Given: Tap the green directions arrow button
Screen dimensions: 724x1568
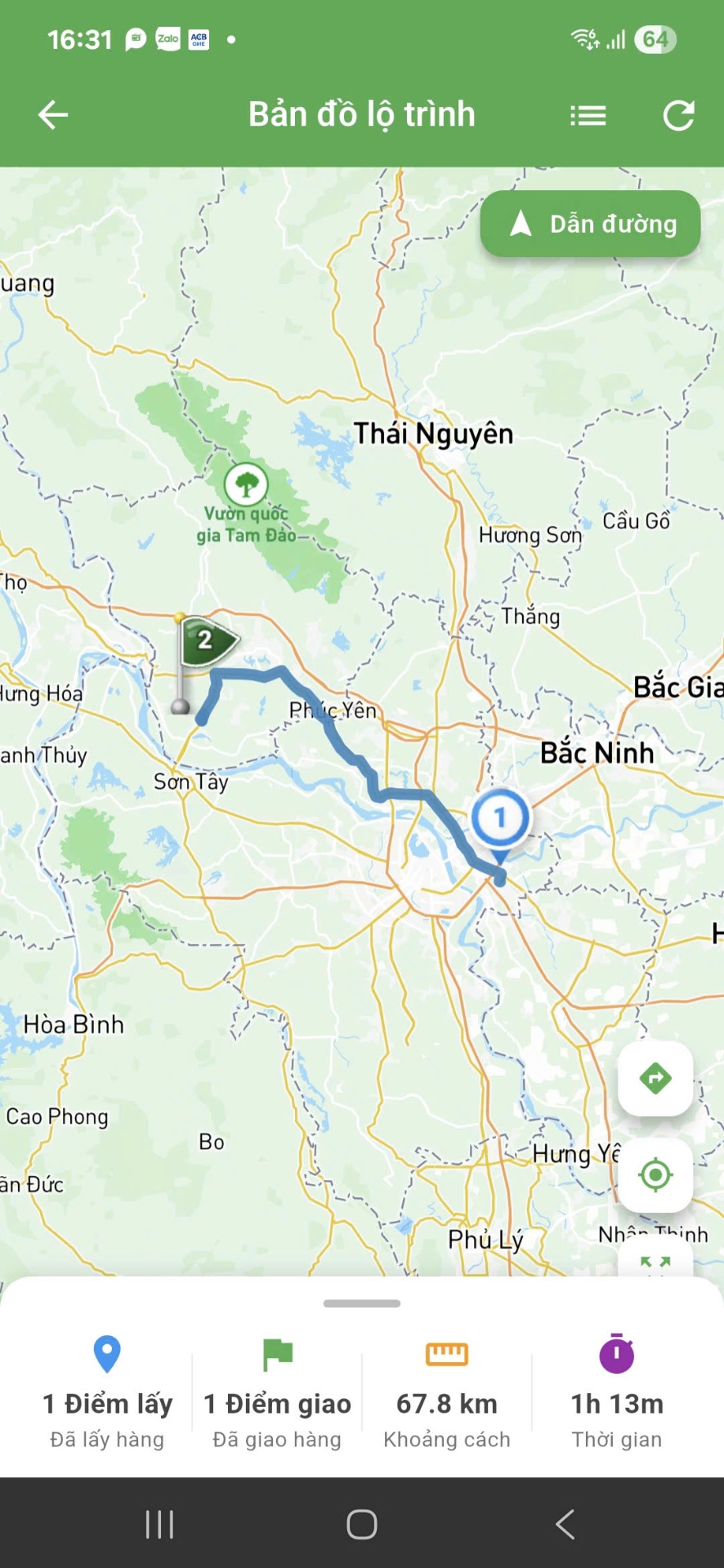Looking at the screenshot, I should [x=655, y=1078].
